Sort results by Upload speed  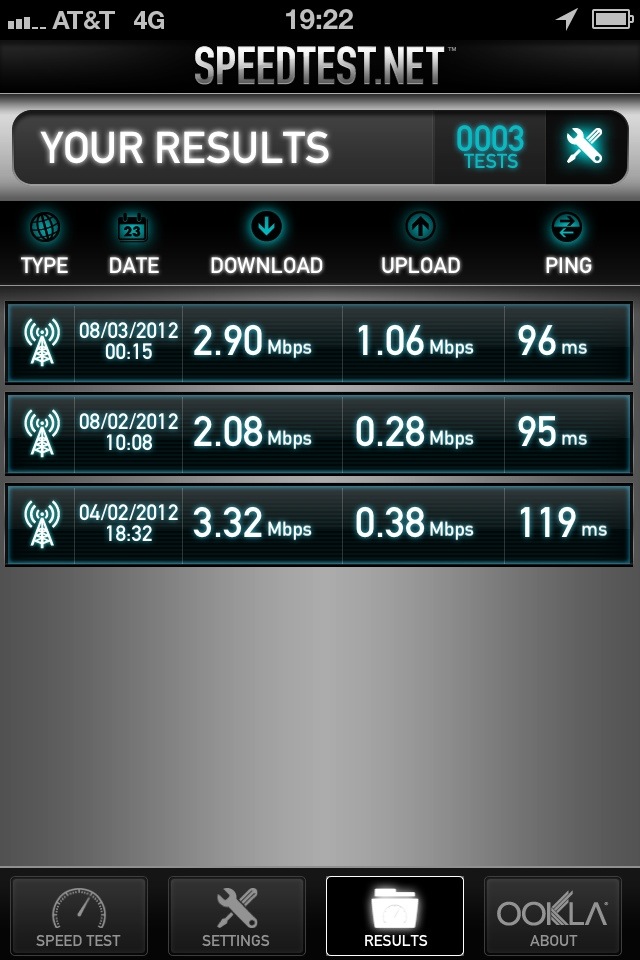[x=420, y=243]
